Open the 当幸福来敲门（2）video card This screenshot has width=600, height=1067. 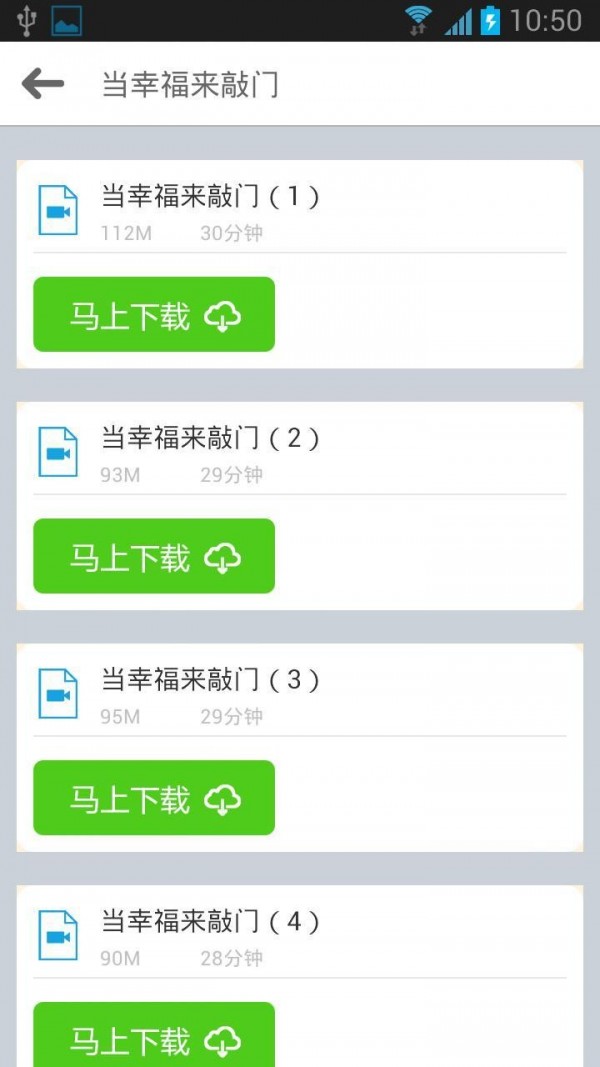point(300,452)
